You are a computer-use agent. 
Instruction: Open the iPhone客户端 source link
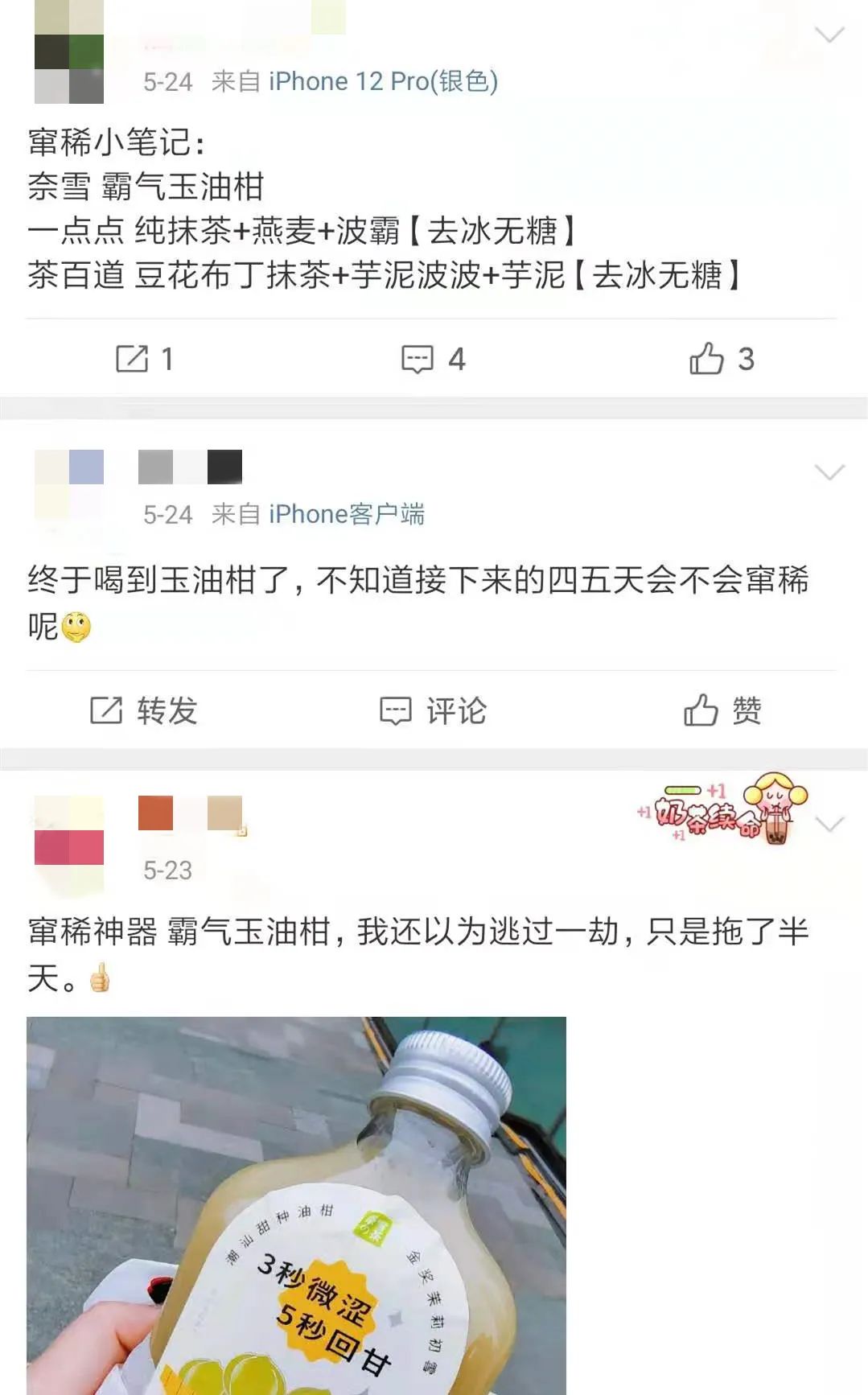(346, 514)
